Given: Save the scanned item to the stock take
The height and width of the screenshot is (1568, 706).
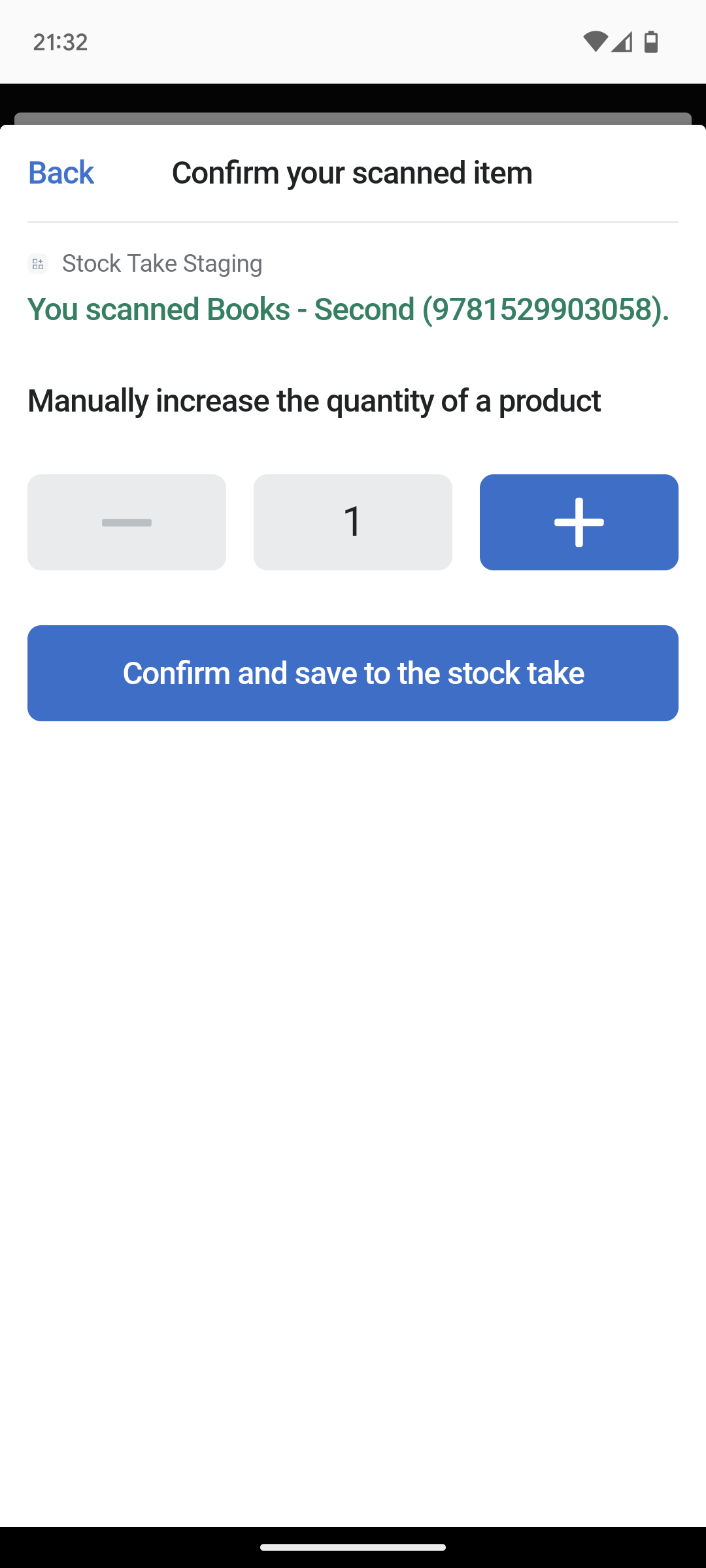Looking at the screenshot, I should coord(353,672).
